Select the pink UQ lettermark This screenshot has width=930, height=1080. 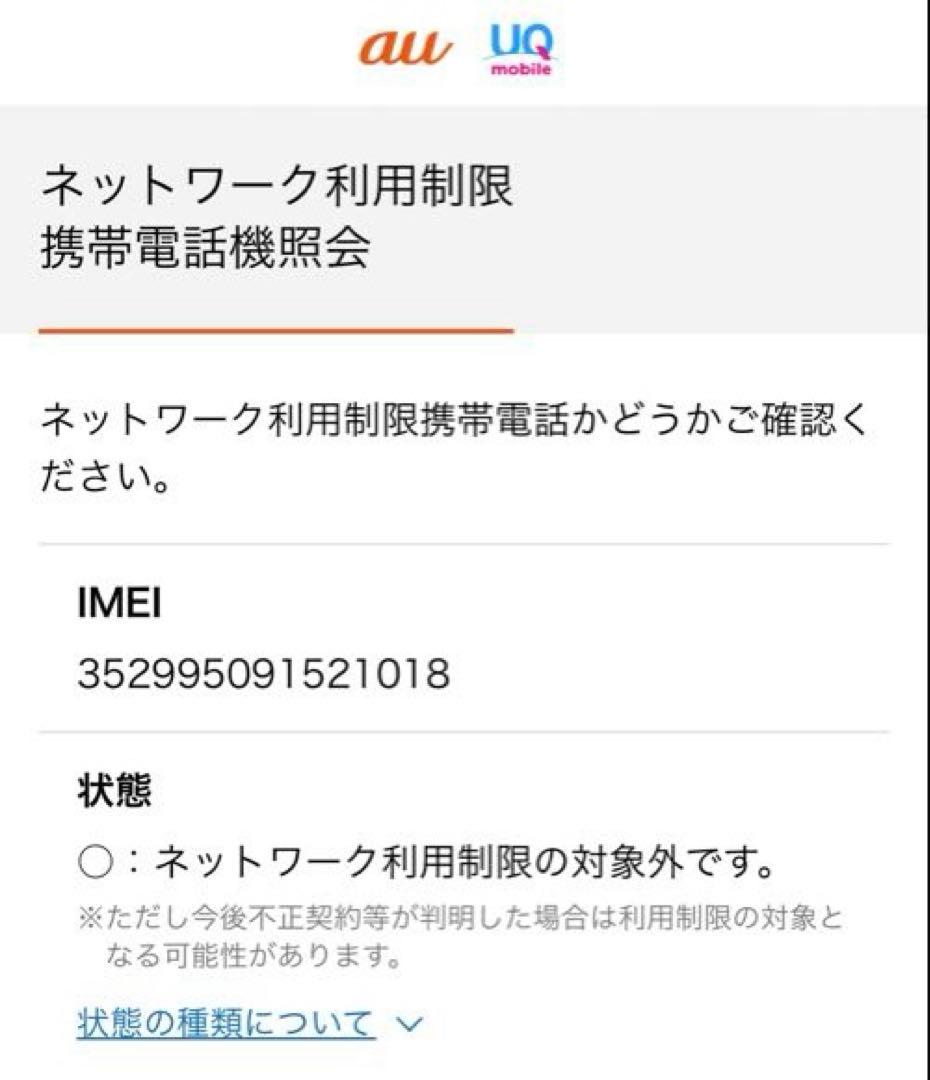click(520, 44)
